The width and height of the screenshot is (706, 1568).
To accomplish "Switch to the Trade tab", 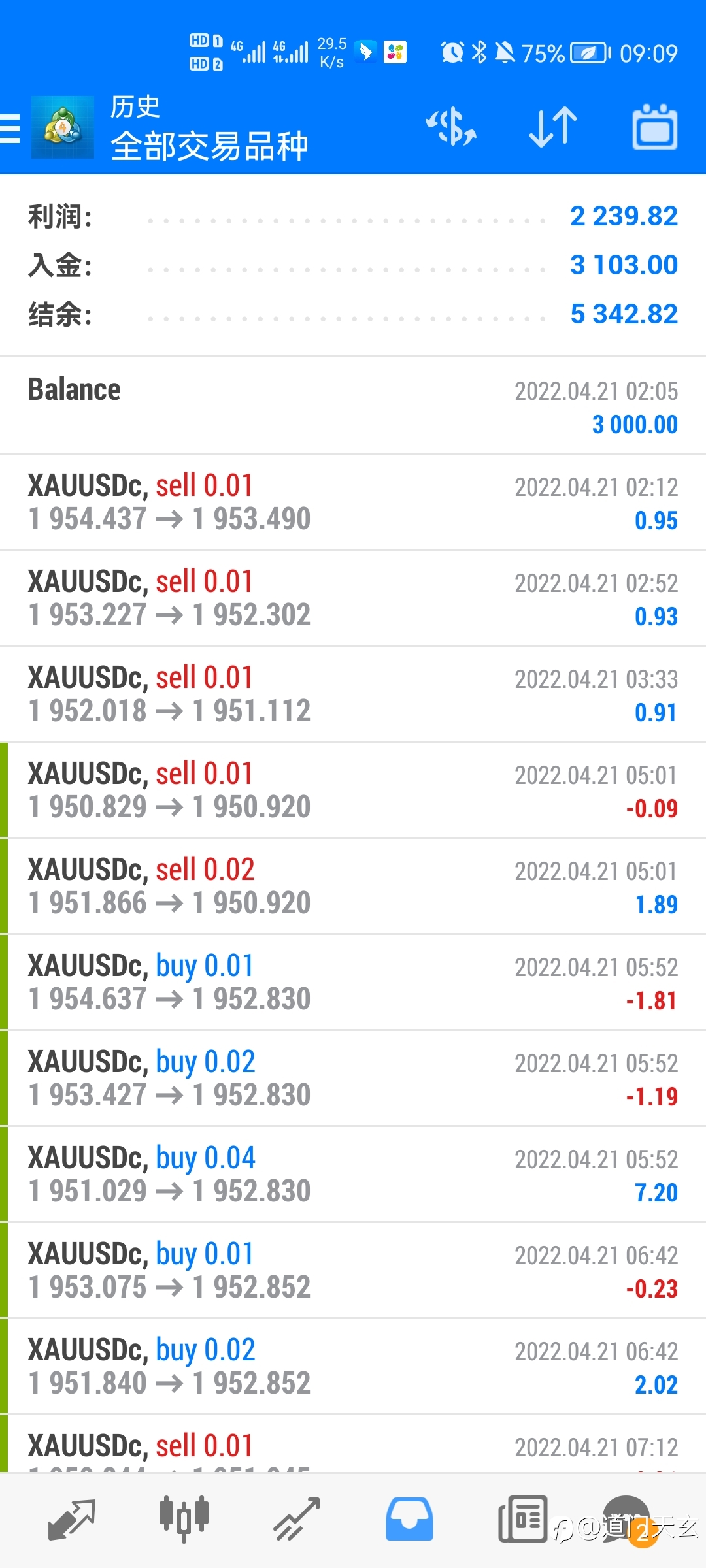I will (x=296, y=1520).
